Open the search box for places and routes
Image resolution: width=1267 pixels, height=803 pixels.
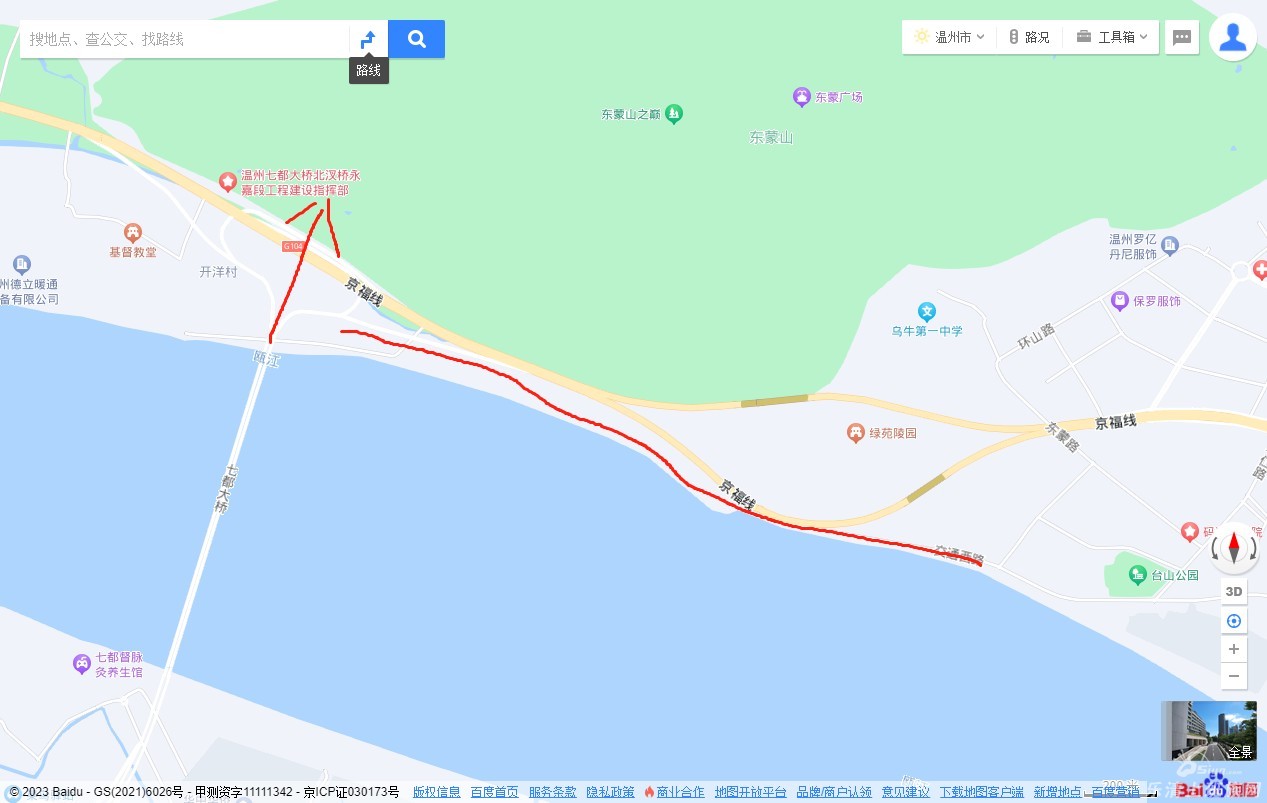(185, 39)
